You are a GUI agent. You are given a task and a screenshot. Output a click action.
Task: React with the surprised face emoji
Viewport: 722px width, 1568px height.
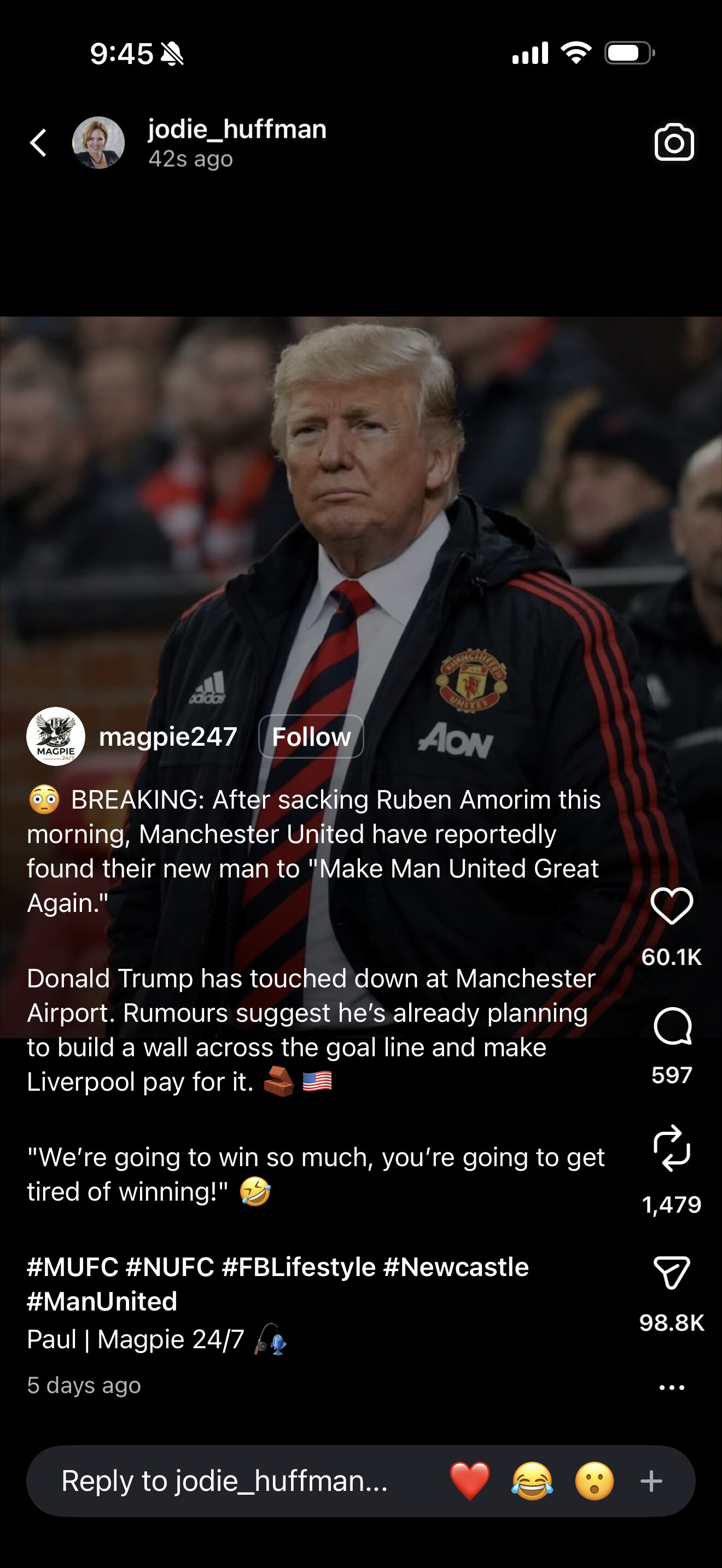[x=594, y=1481]
